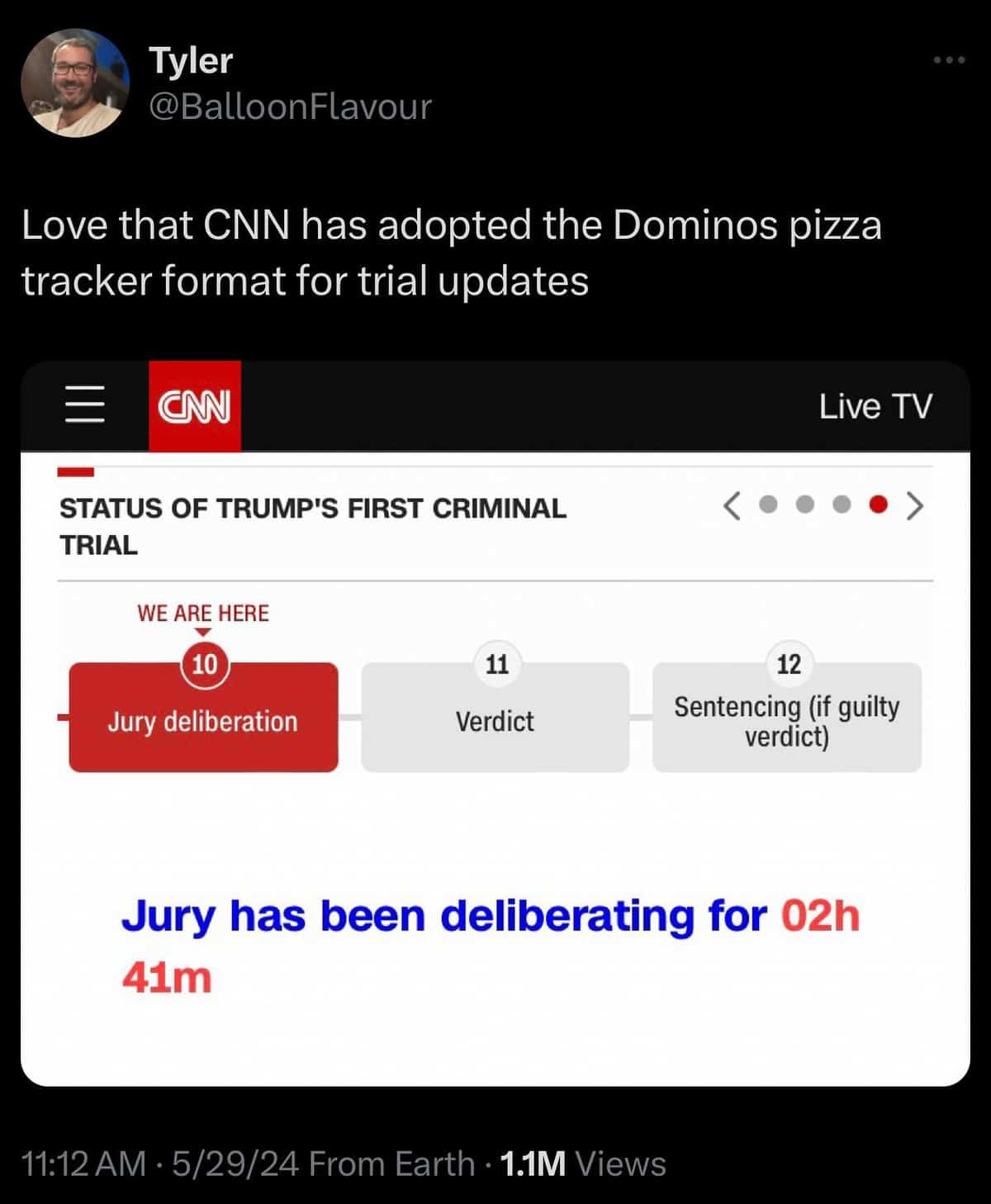Visit the @BalloonFlavour profile
Image resolution: width=991 pixels, height=1204 pixels.
pyautogui.click(x=290, y=107)
